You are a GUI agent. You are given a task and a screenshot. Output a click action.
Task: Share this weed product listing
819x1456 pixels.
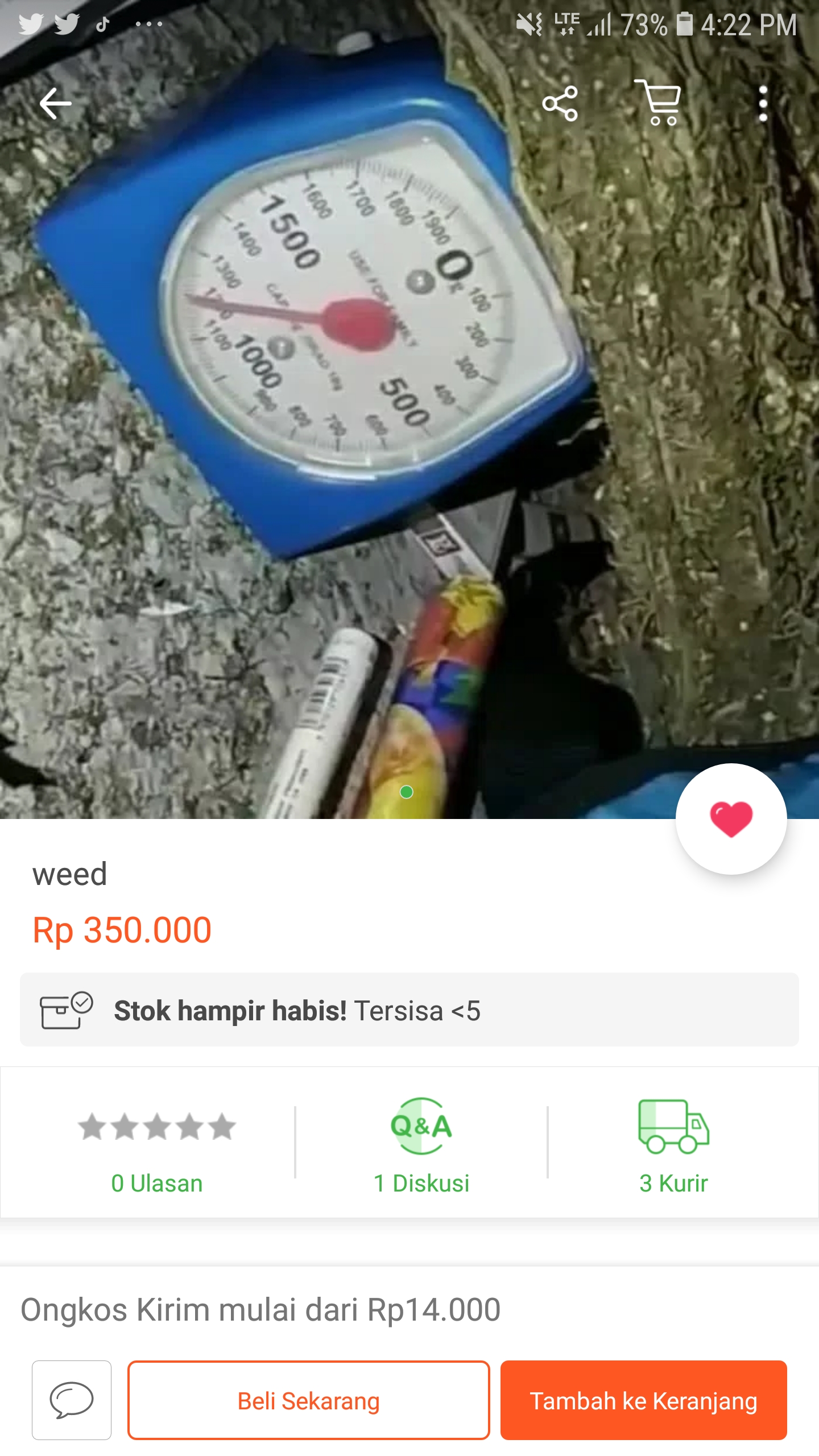click(560, 104)
